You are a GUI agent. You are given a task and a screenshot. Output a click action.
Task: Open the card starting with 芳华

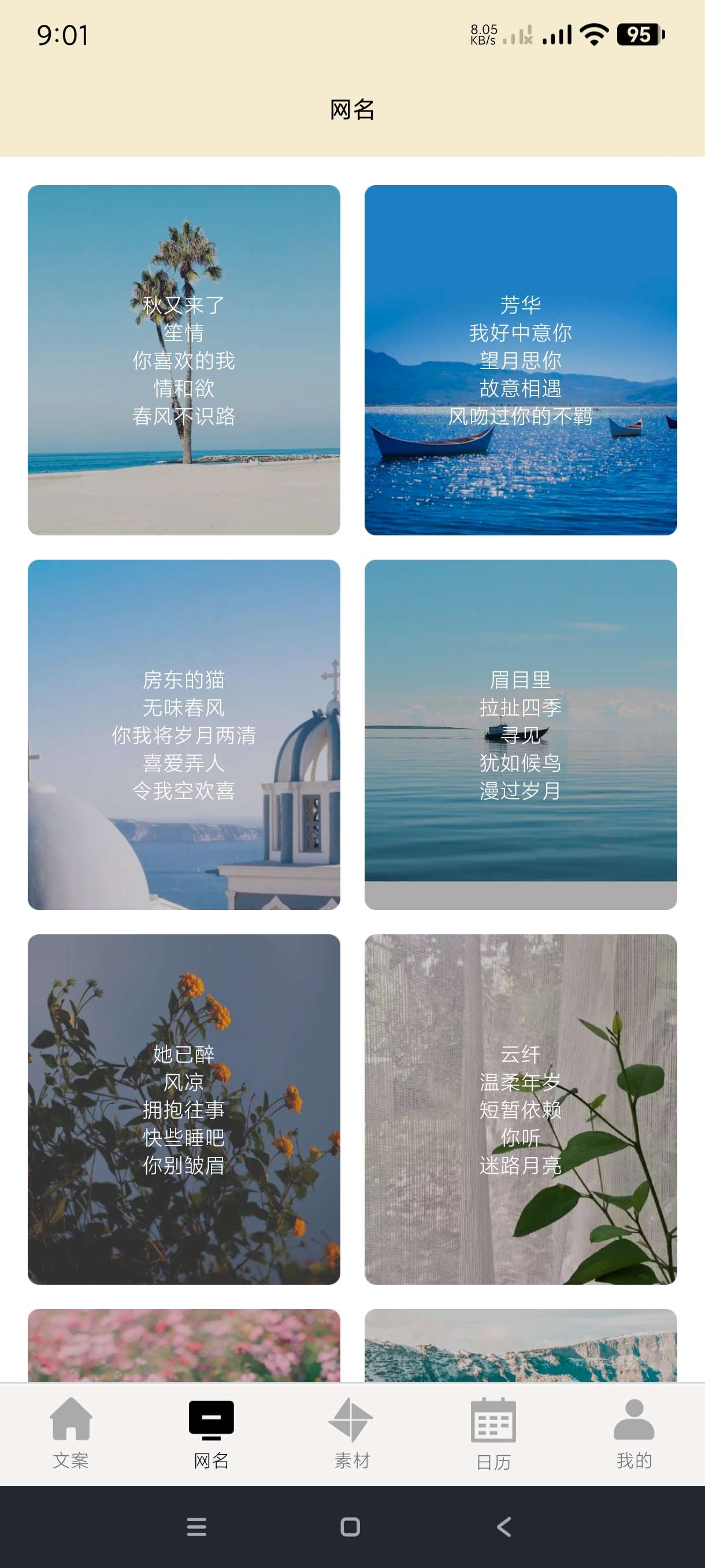tap(520, 360)
